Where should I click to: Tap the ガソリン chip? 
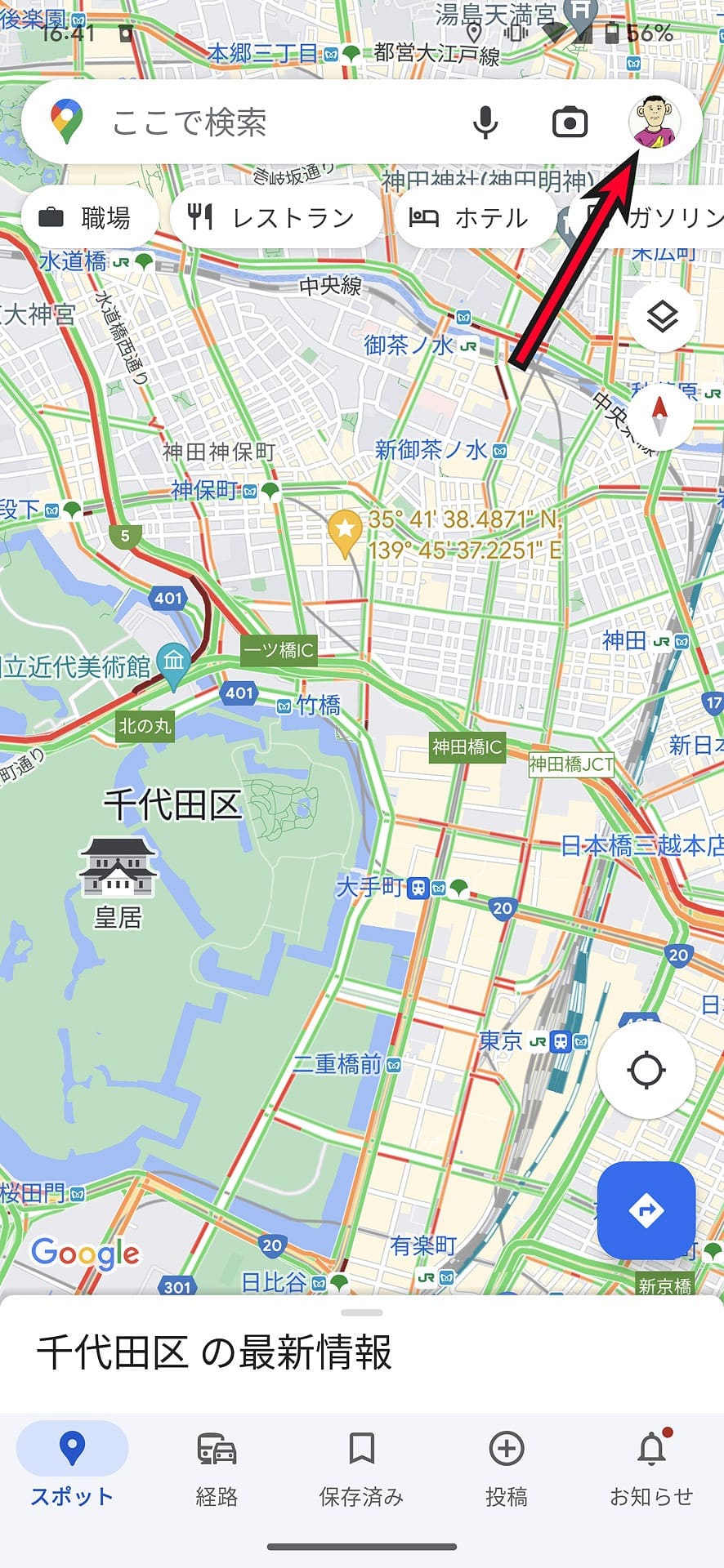pos(654,217)
